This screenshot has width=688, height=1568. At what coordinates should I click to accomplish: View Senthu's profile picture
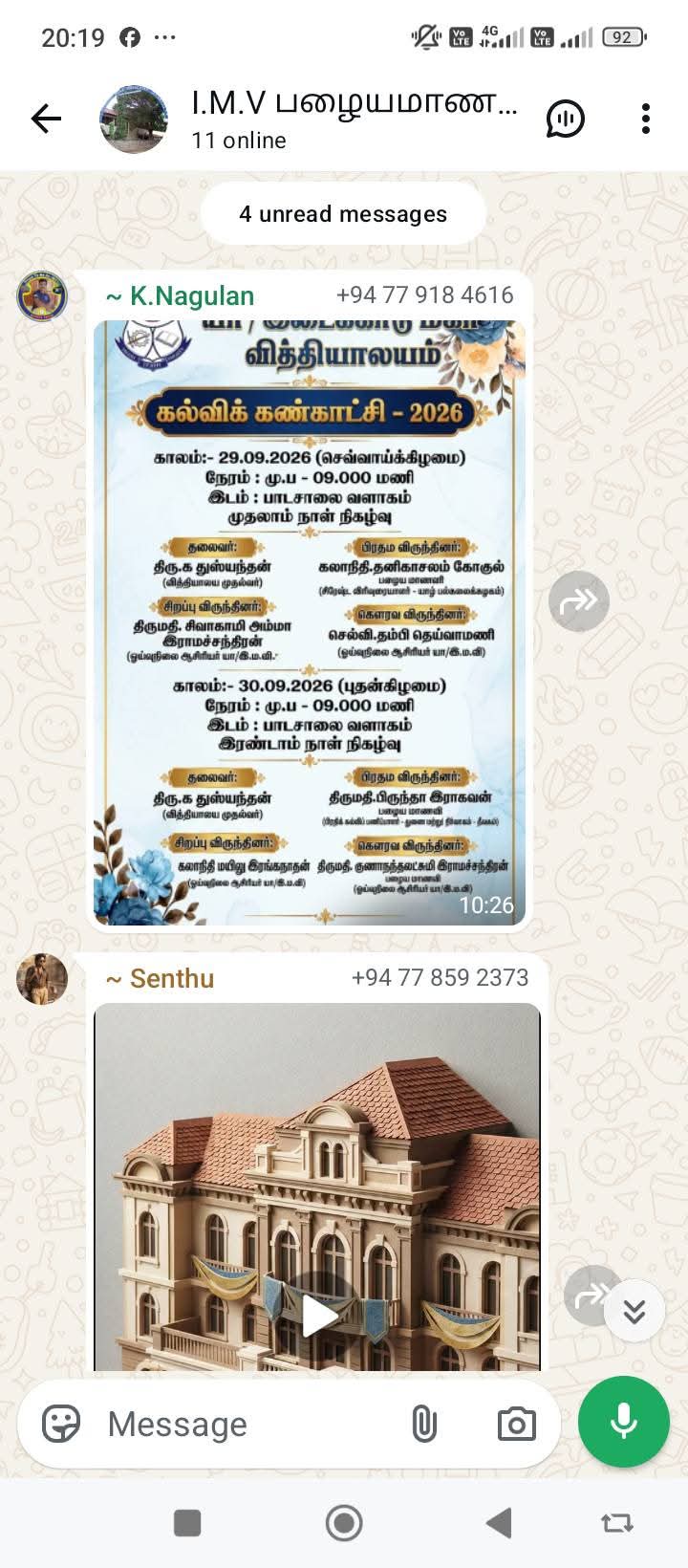[x=42, y=978]
